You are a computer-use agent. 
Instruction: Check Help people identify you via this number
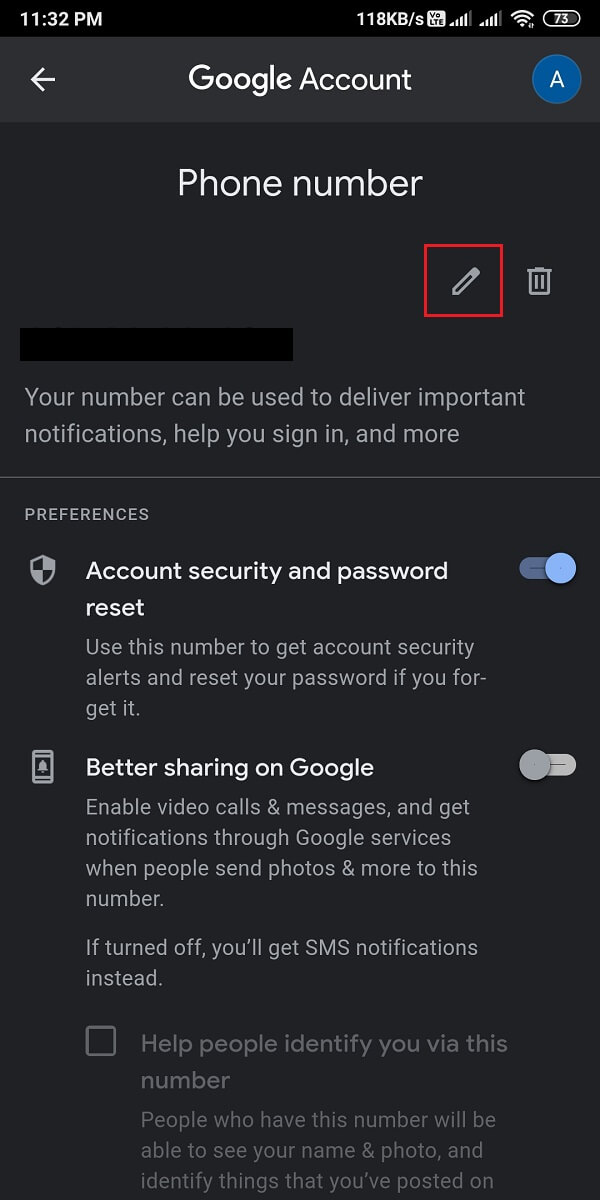pyautogui.click(x=101, y=1043)
